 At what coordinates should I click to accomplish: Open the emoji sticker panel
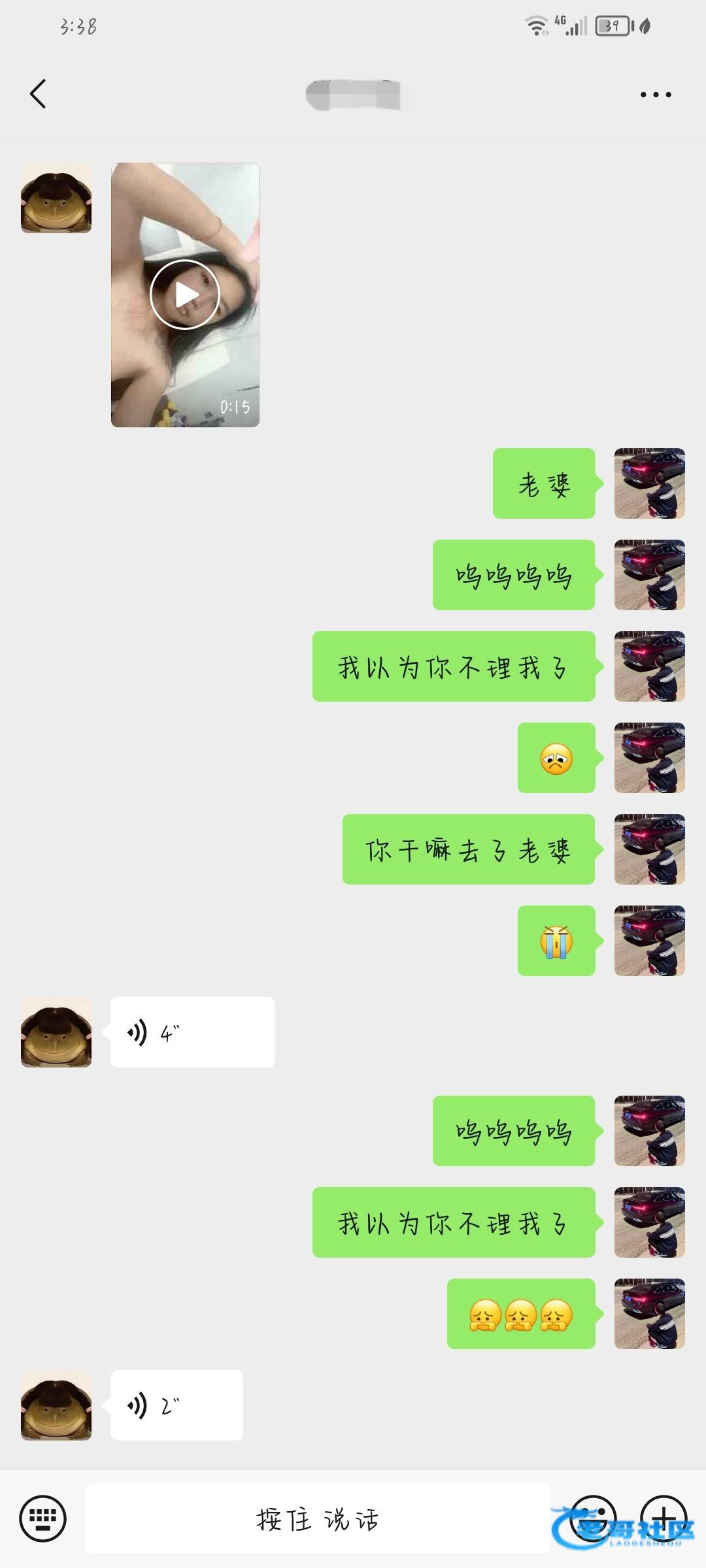coord(593,1518)
